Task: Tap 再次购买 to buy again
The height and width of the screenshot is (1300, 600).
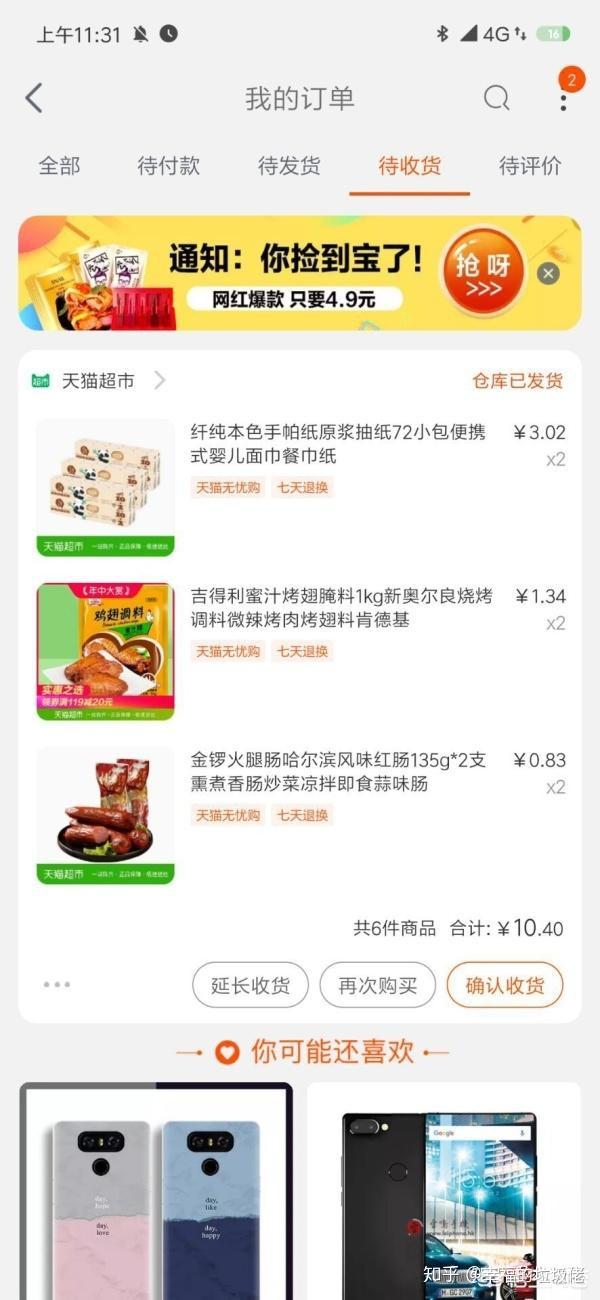Action: 378,986
